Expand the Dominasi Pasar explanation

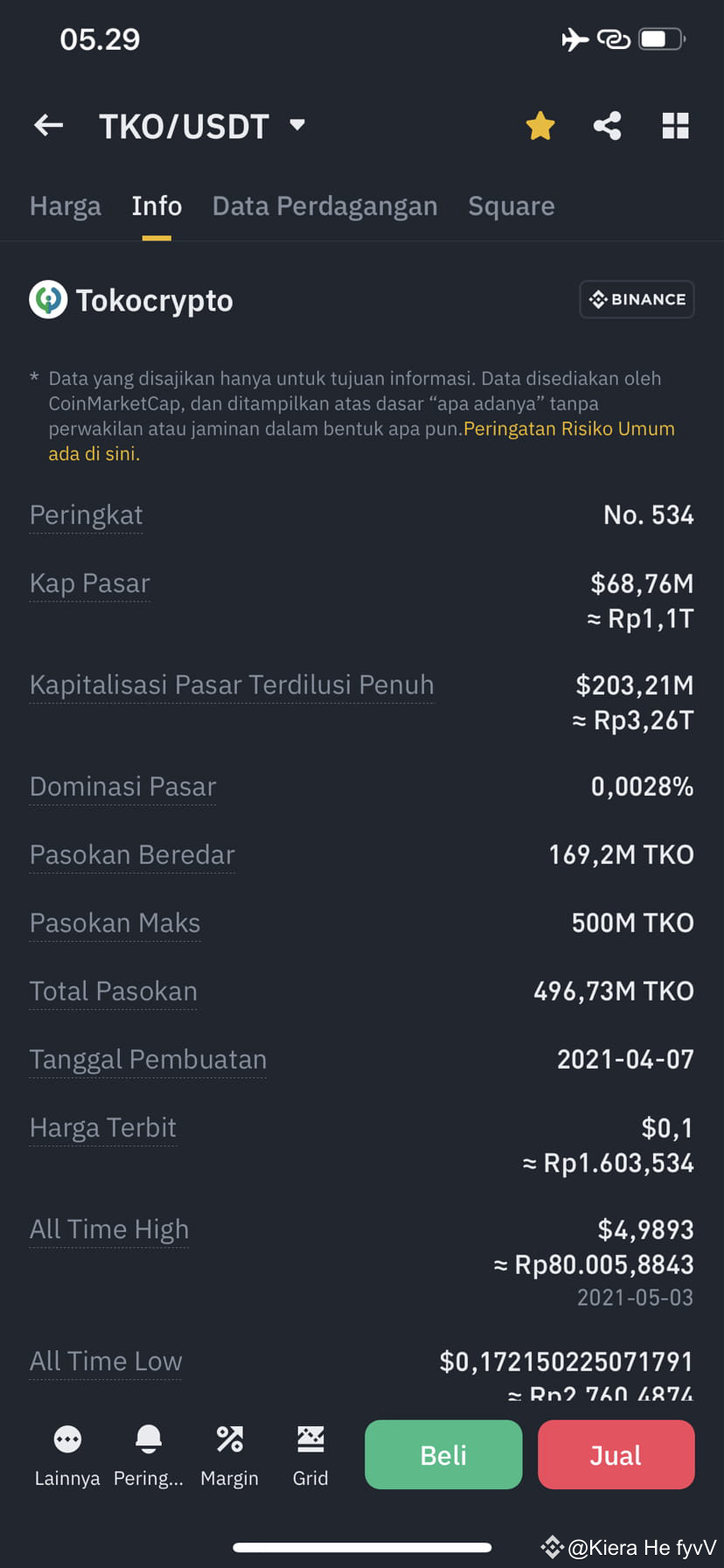[122, 786]
